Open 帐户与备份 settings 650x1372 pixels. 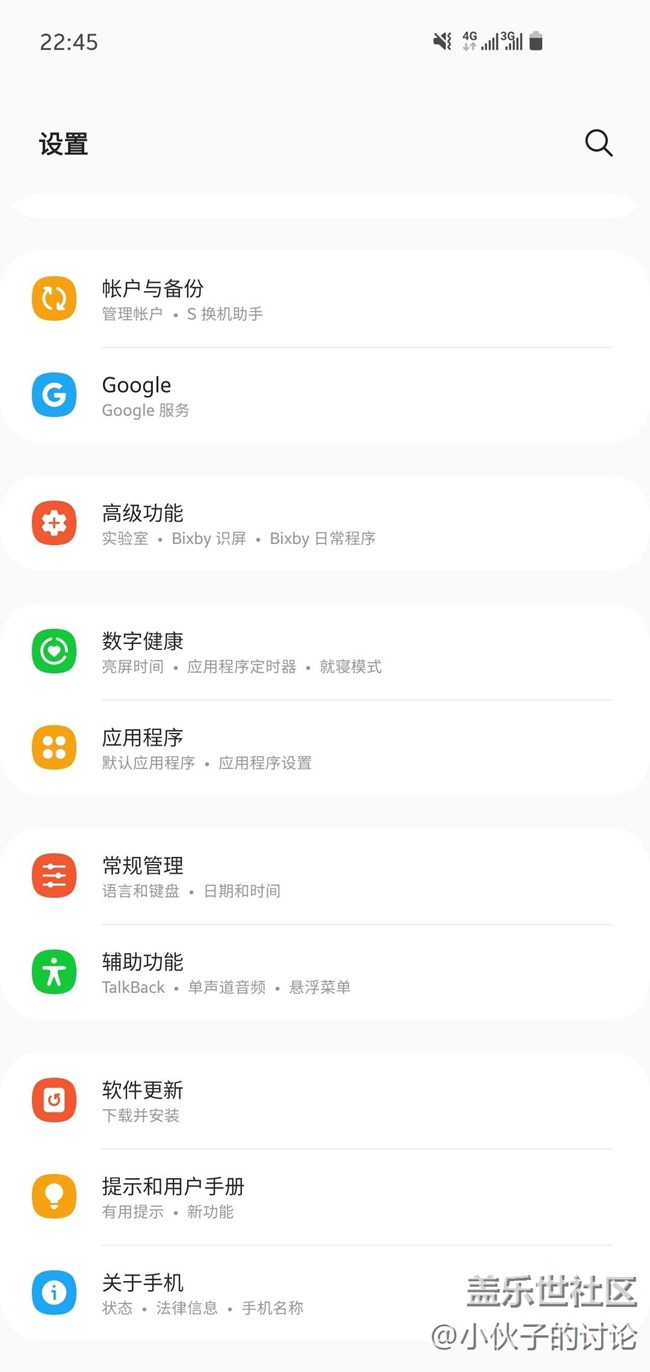[325, 299]
